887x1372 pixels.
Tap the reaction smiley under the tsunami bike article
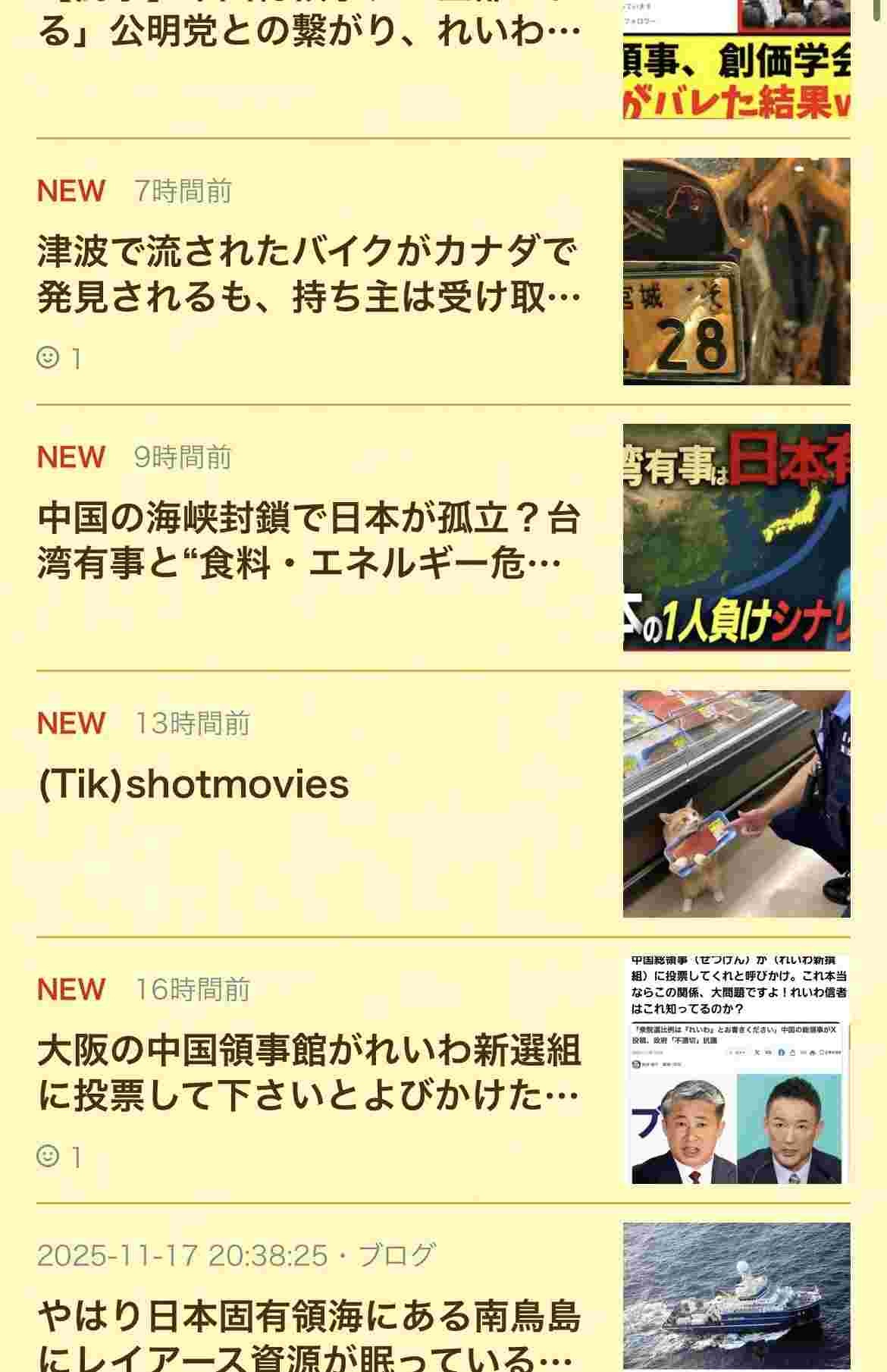[49, 357]
